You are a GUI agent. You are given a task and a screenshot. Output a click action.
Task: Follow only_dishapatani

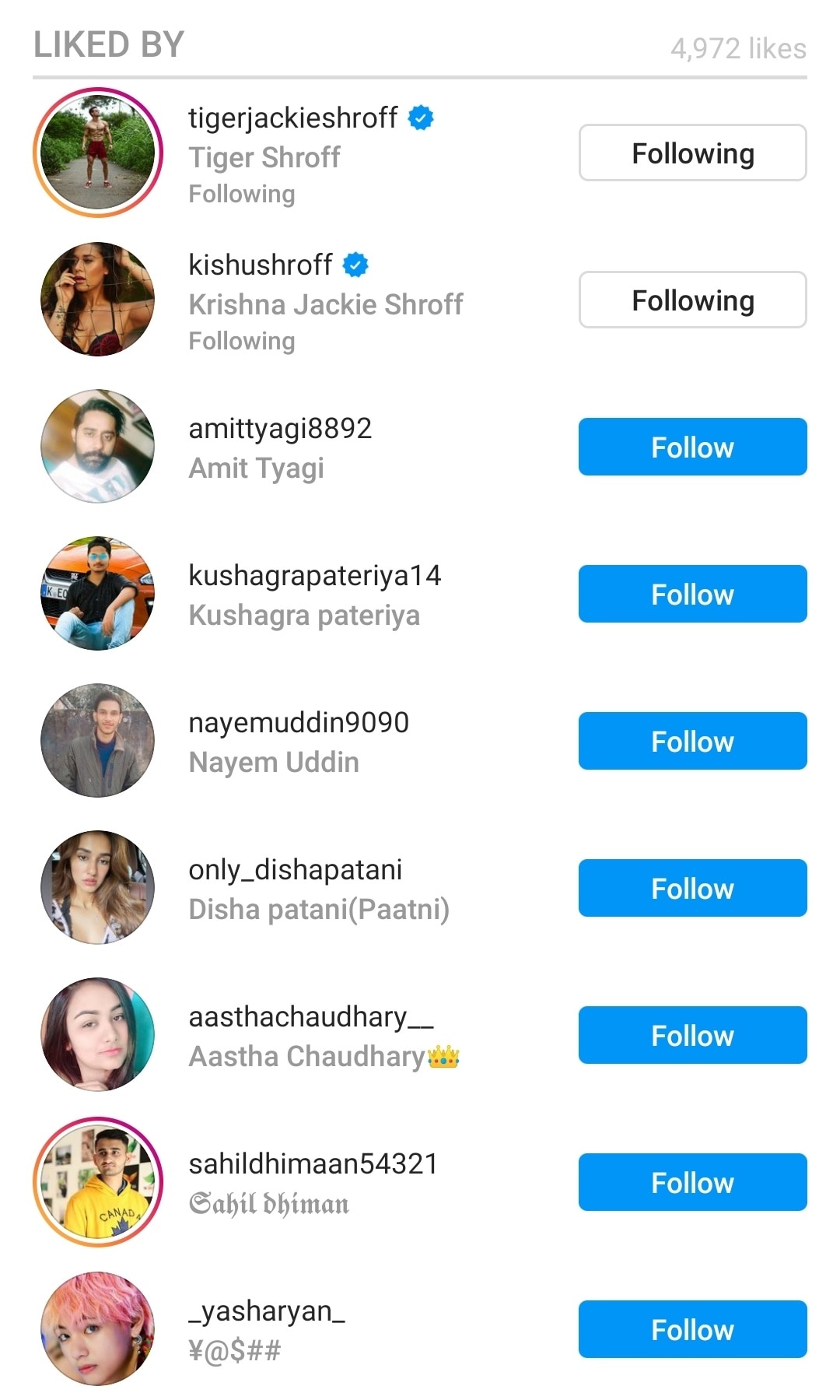pos(692,888)
